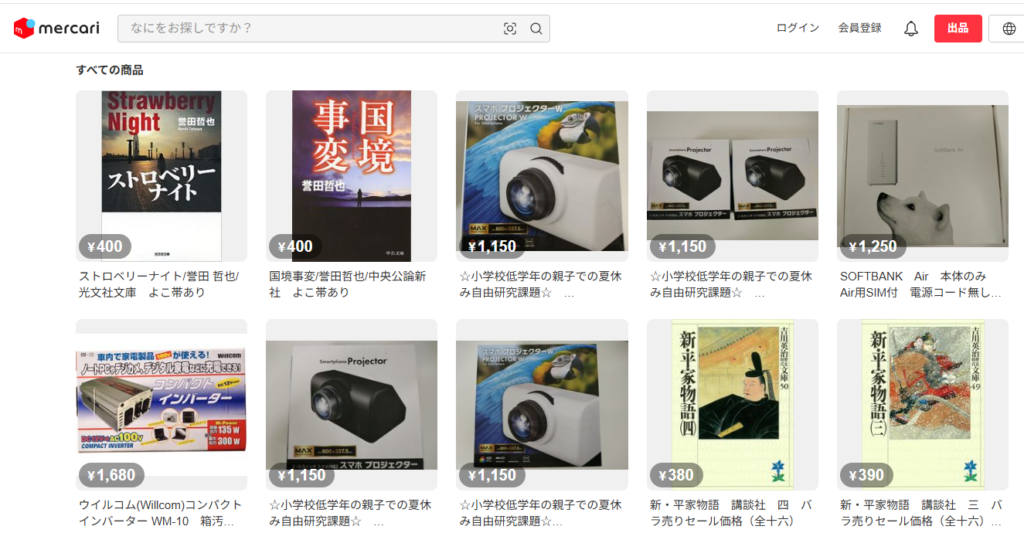1024x533 pixels.
Task: Go to 会員登録 sign-up page
Action: (x=860, y=28)
